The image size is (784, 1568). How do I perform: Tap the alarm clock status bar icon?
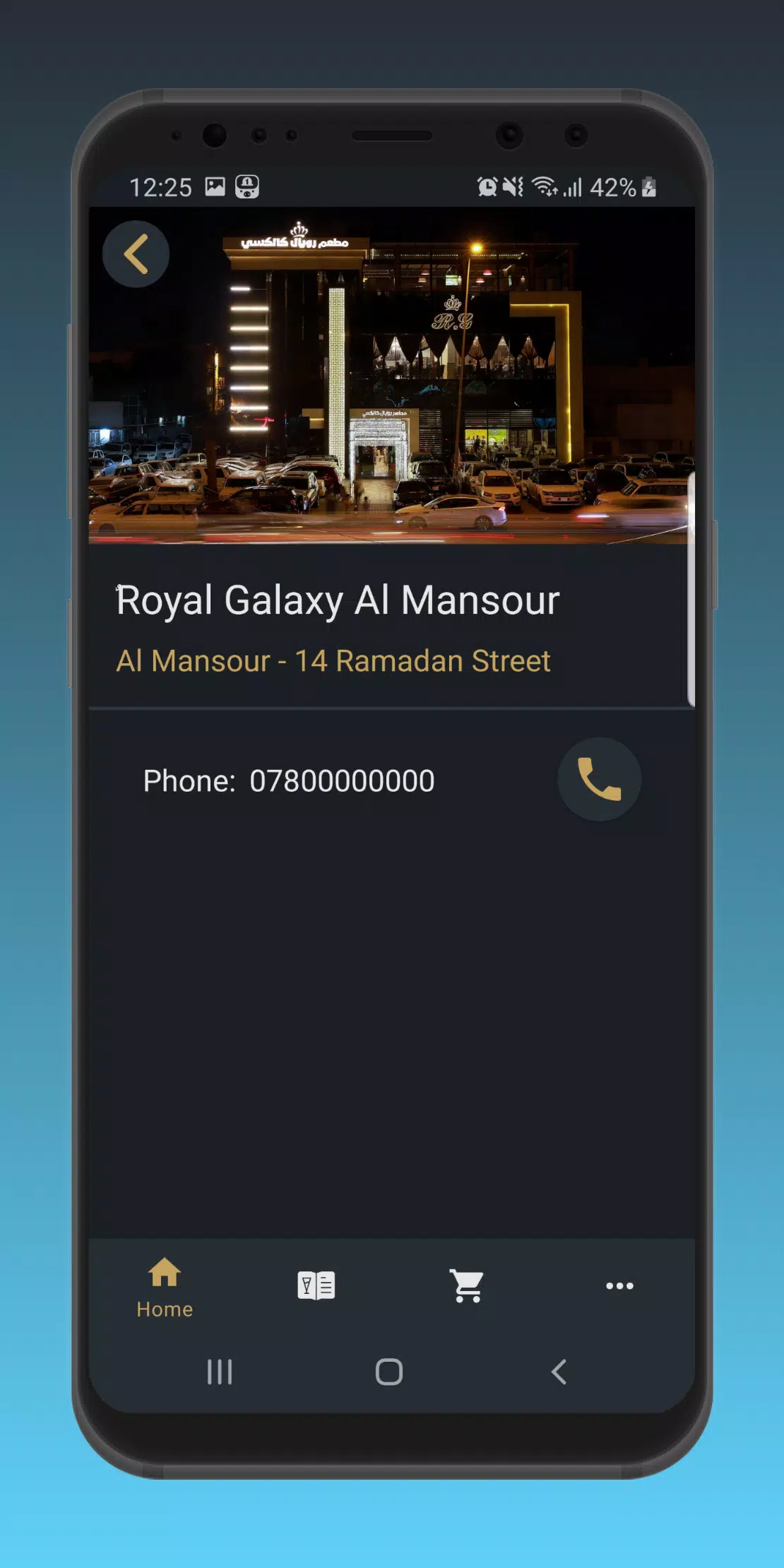coord(487,187)
